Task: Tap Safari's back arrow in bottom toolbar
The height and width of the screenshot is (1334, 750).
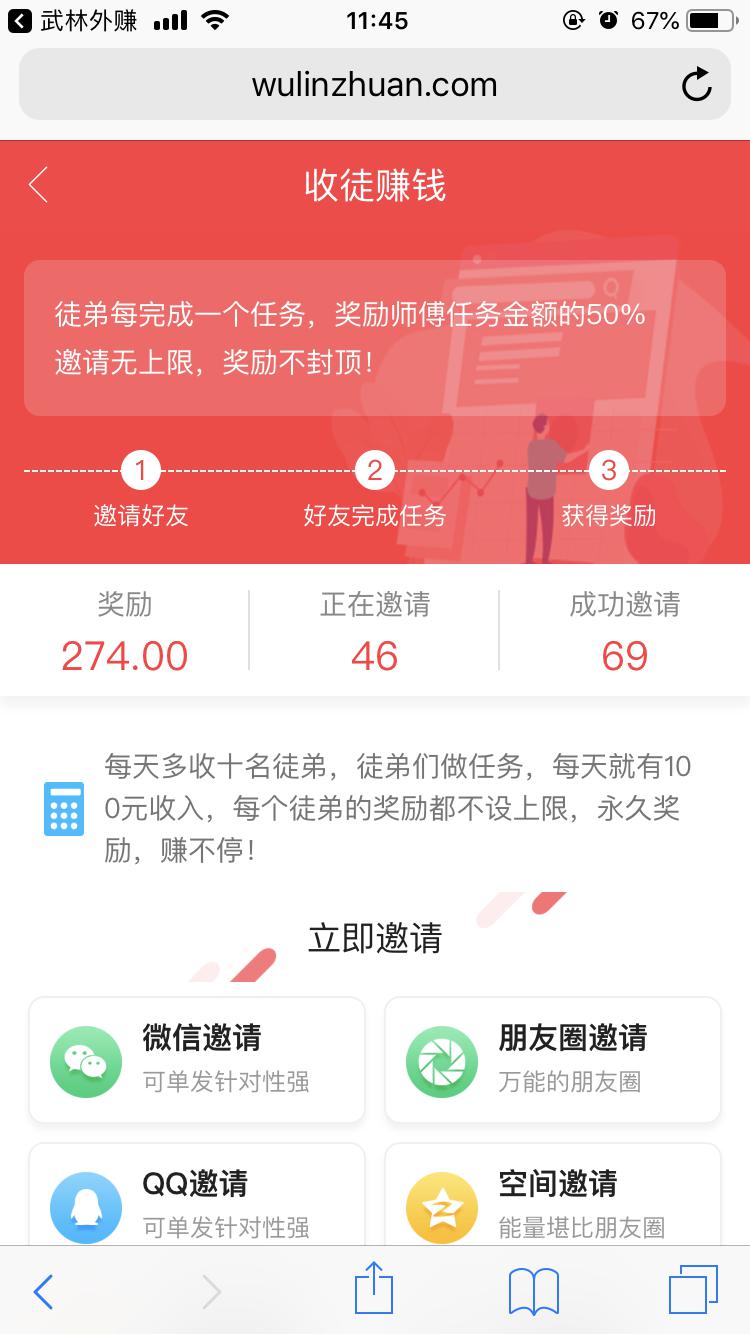Action: click(x=43, y=1291)
